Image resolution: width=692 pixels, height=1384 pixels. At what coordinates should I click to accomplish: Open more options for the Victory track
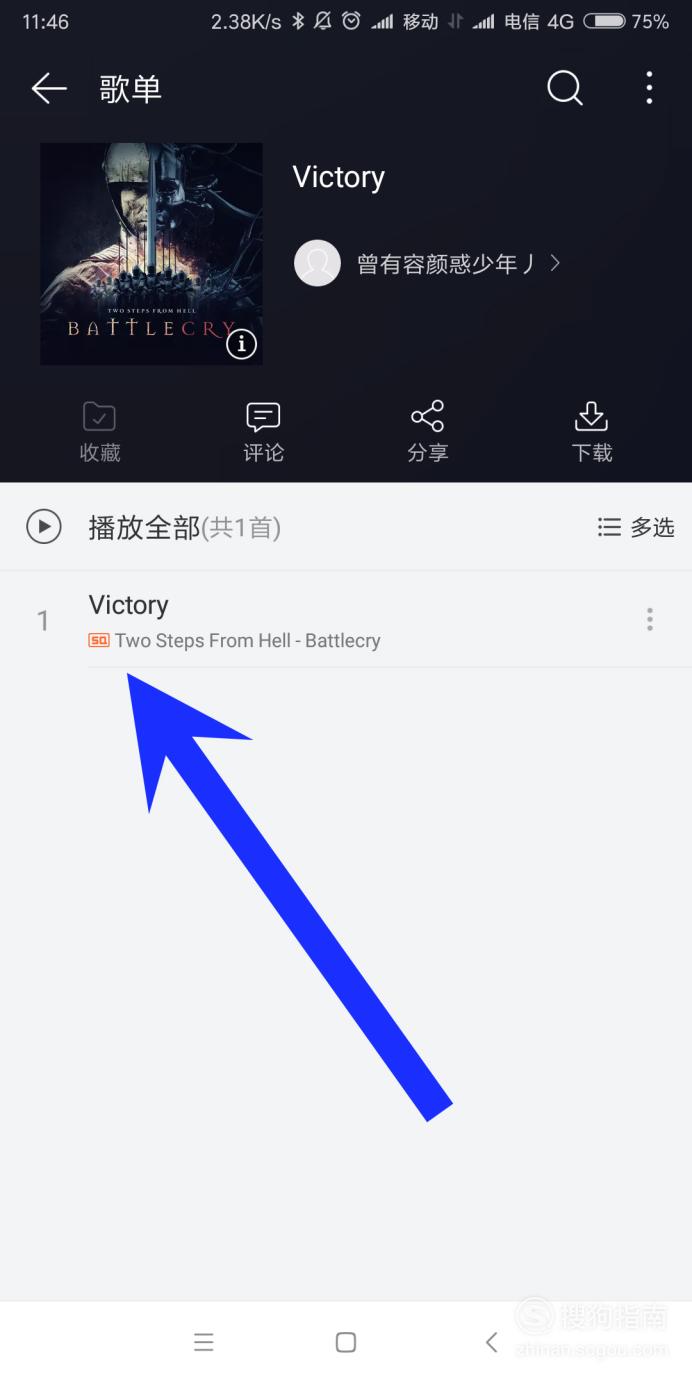point(650,620)
